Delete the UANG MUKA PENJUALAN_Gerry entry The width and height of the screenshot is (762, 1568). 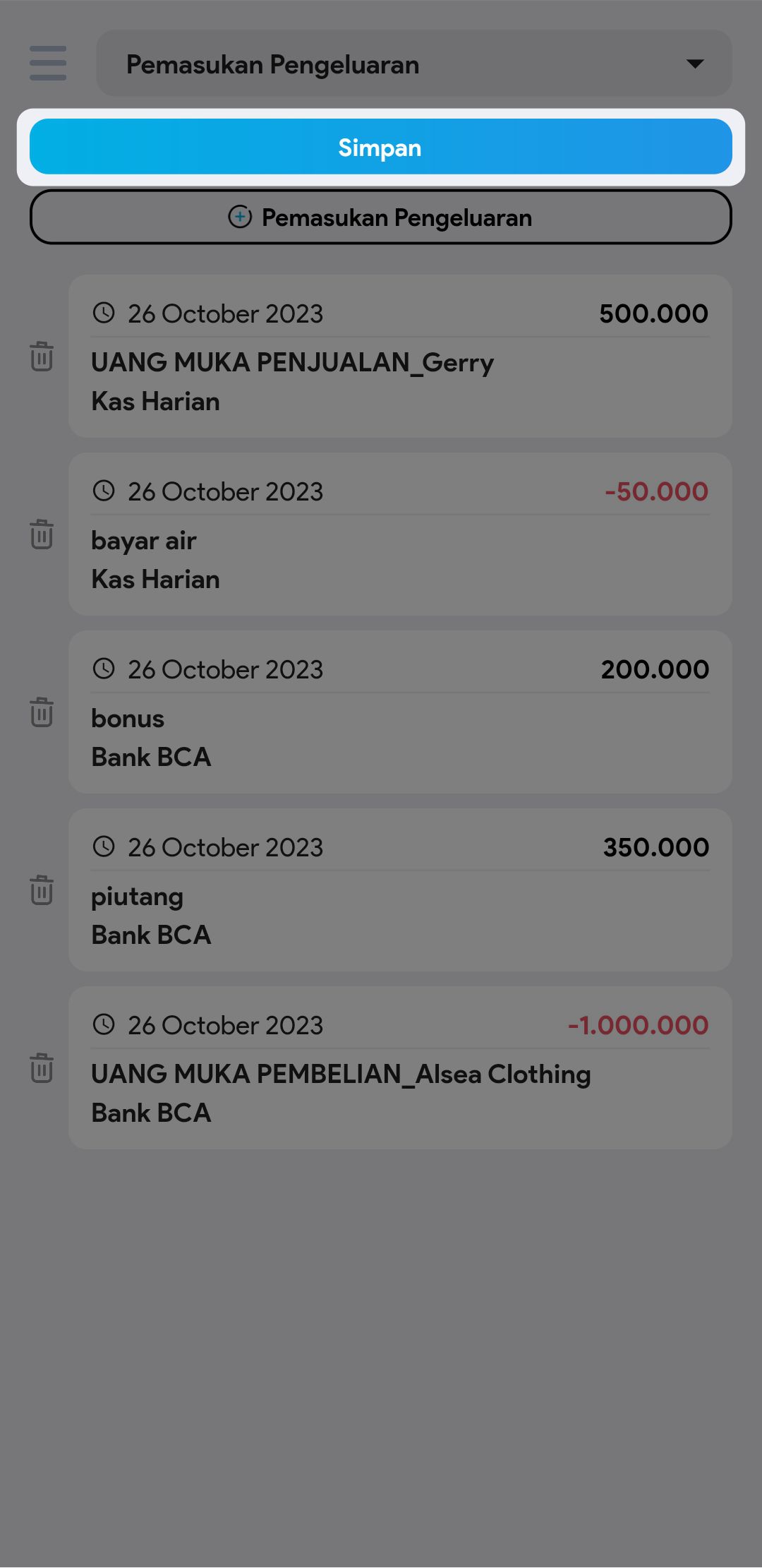(x=42, y=356)
